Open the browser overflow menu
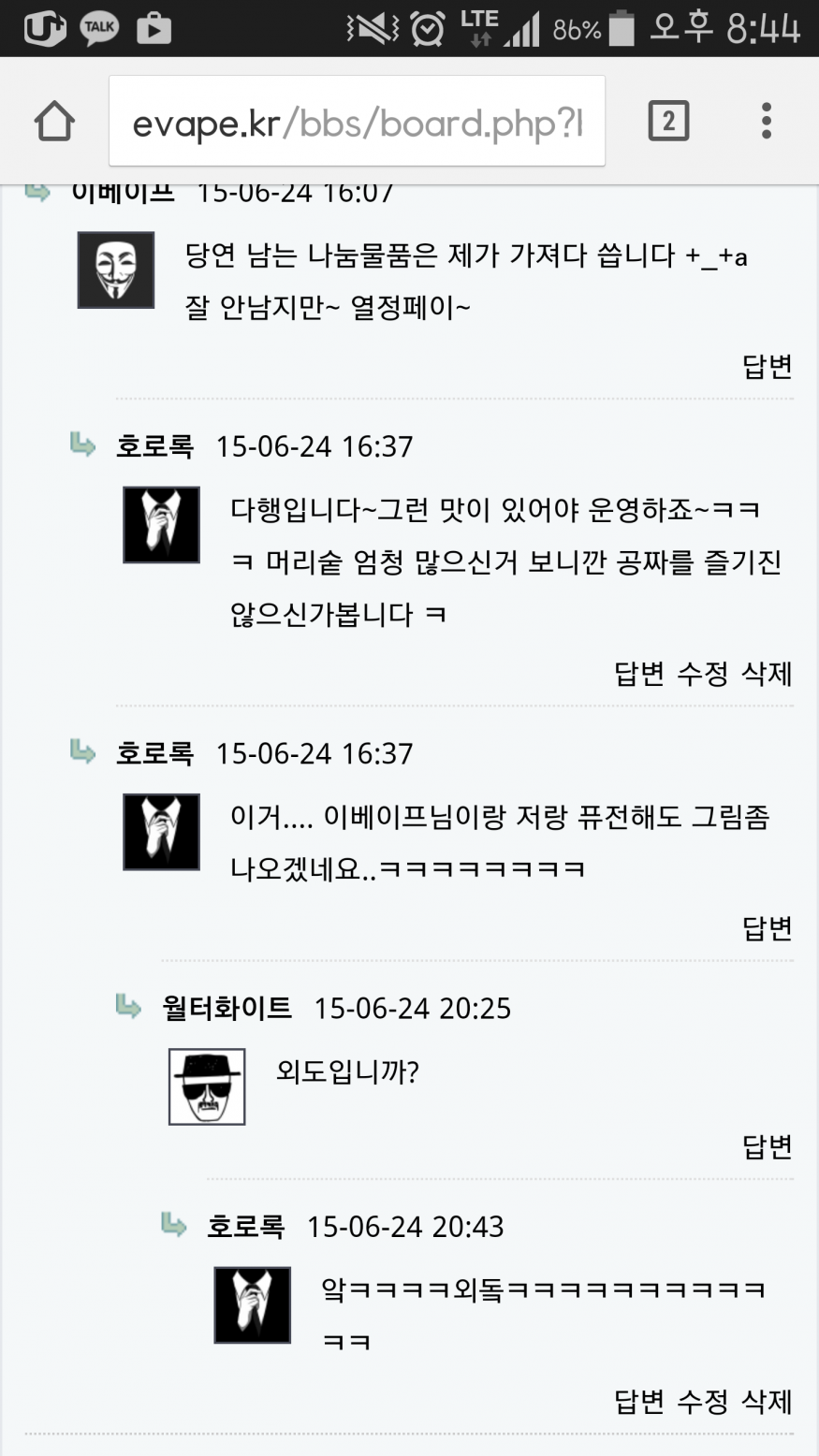The image size is (819, 1456). [767, 122]
